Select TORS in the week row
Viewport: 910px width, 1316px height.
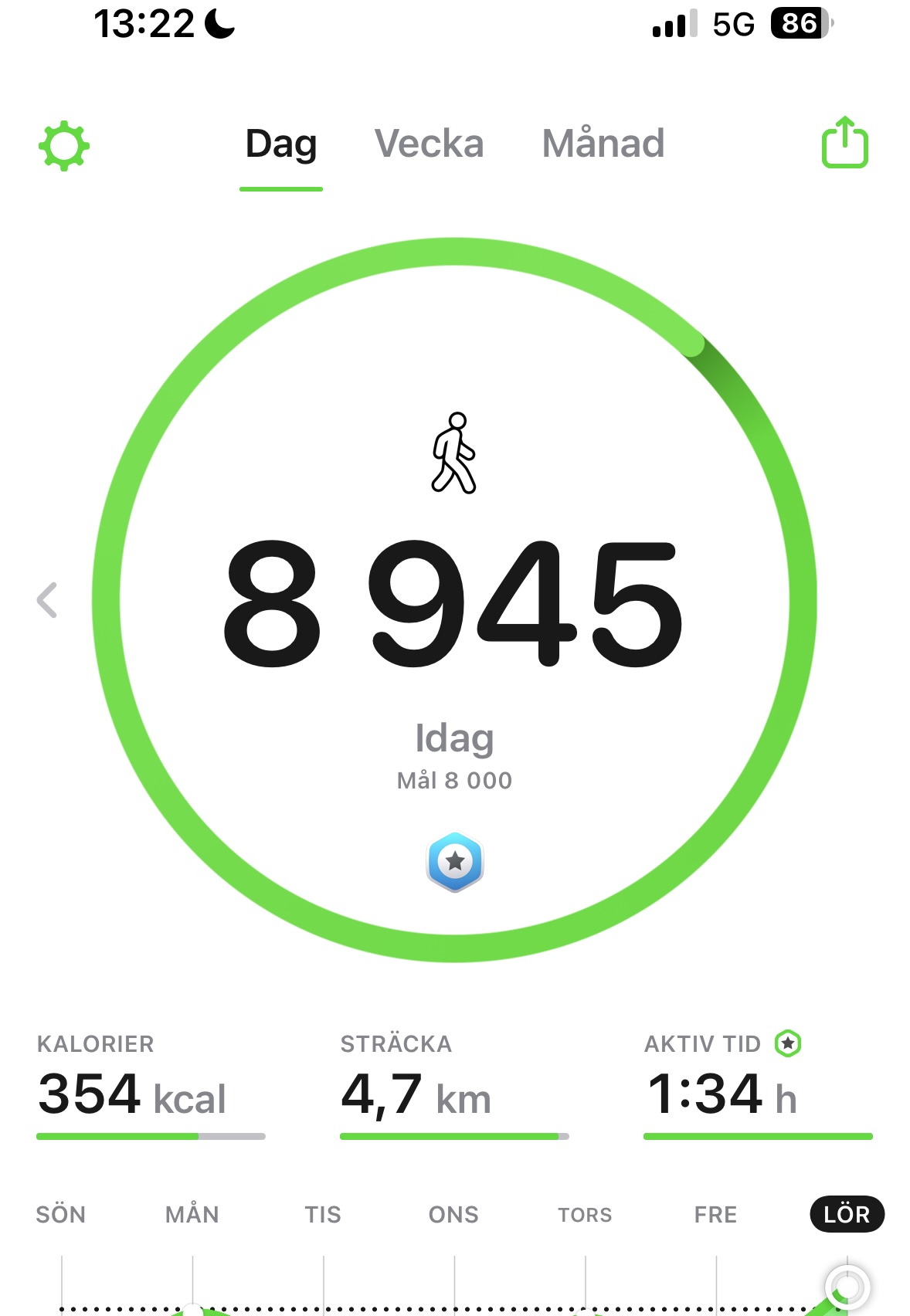click(x=585, y=1215)
